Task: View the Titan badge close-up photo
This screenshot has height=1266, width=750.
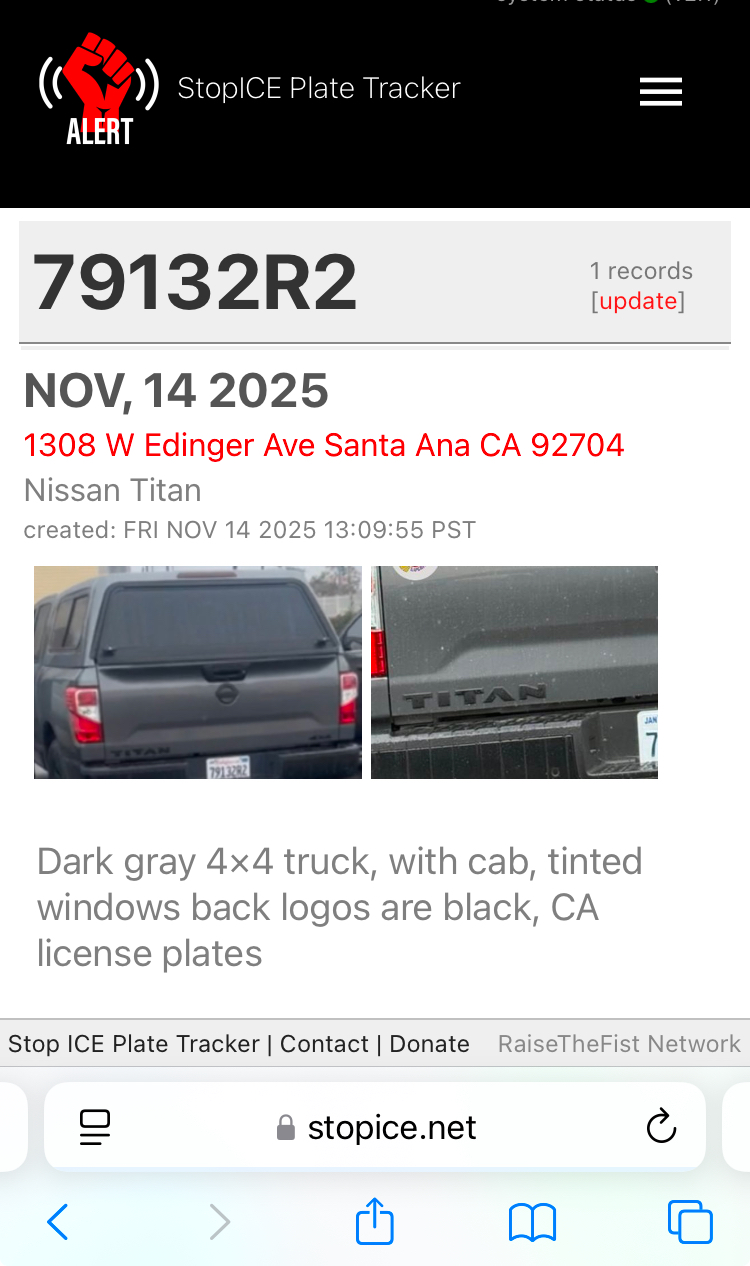Action: tap(514, 672)
